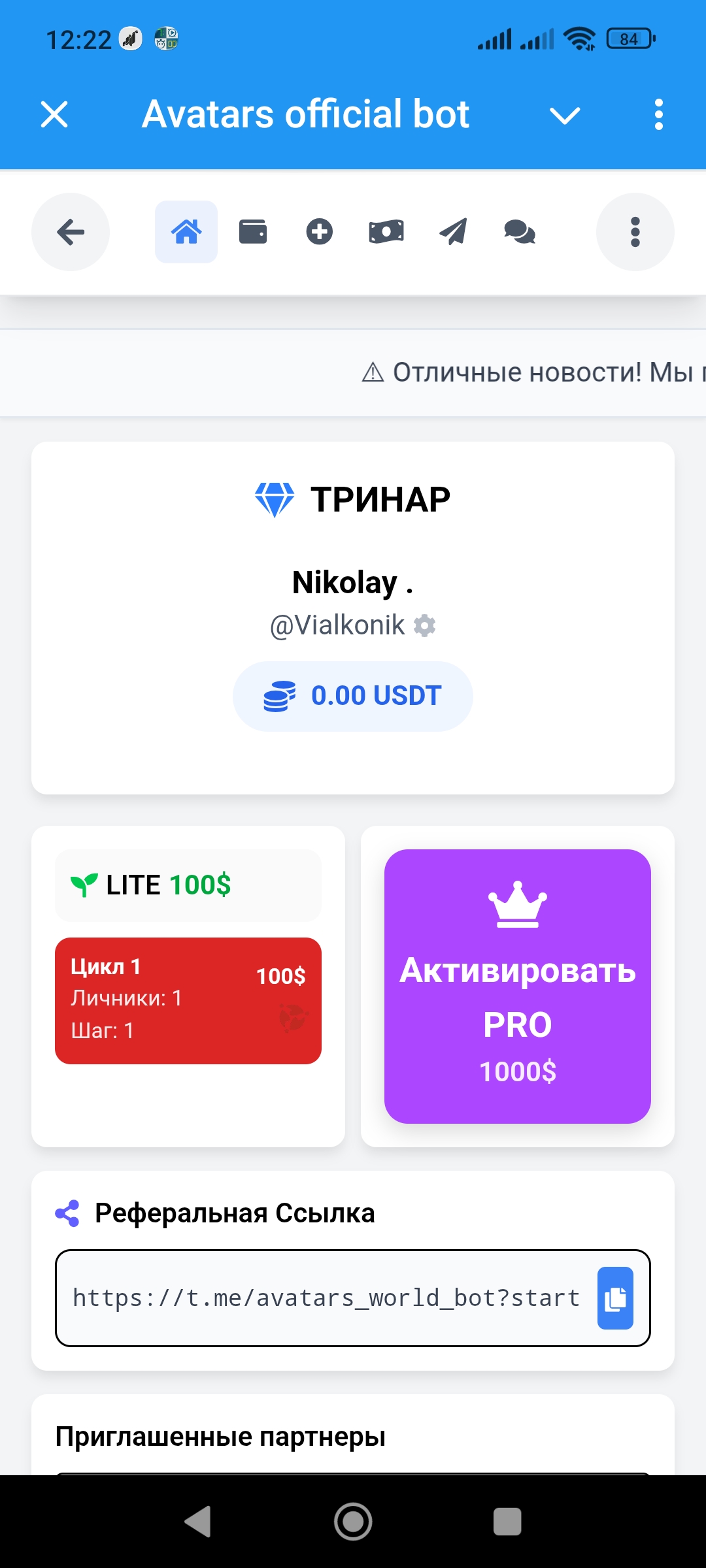The height and width of the screenshot is (1568, 706).
Task: Open the red Цикл 1 card
Action: click(188, 1000)
